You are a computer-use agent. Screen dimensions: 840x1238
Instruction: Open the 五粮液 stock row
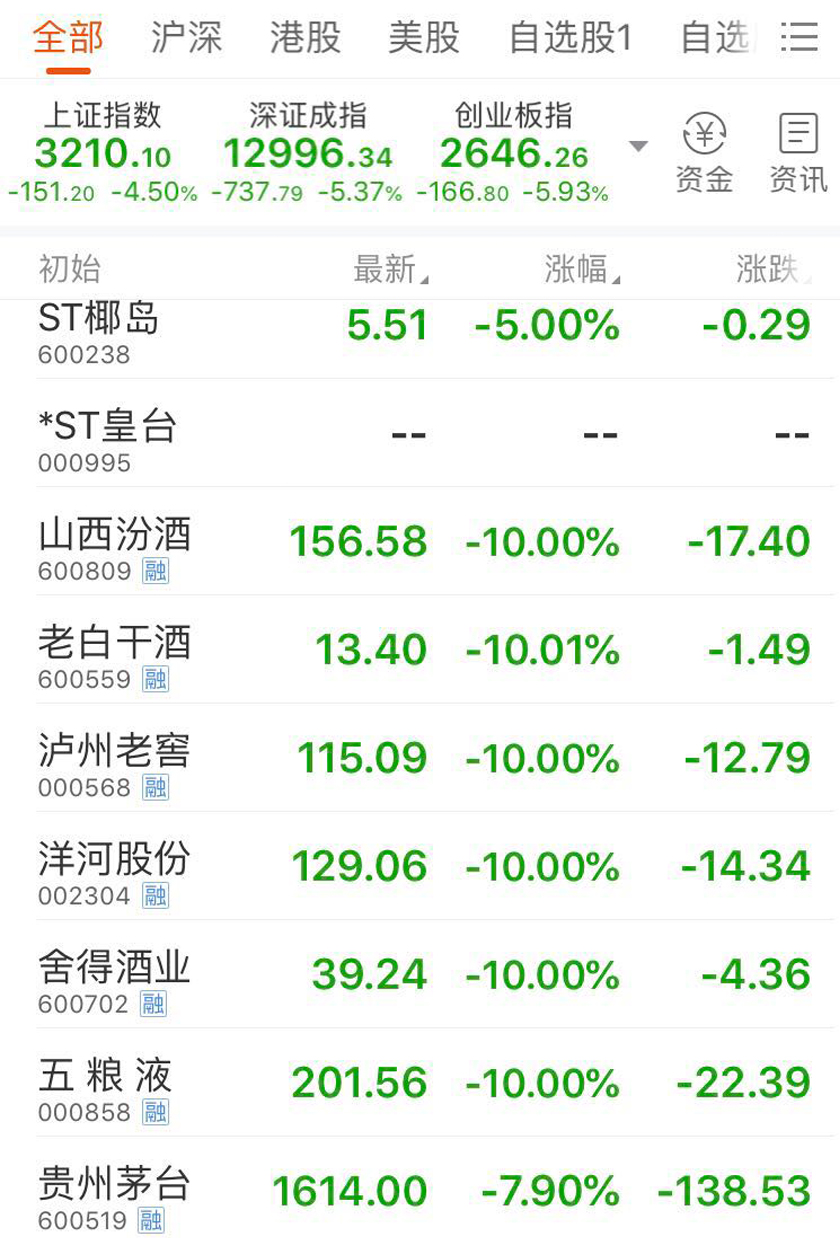pyautogui.click(x=420, y=1083)
